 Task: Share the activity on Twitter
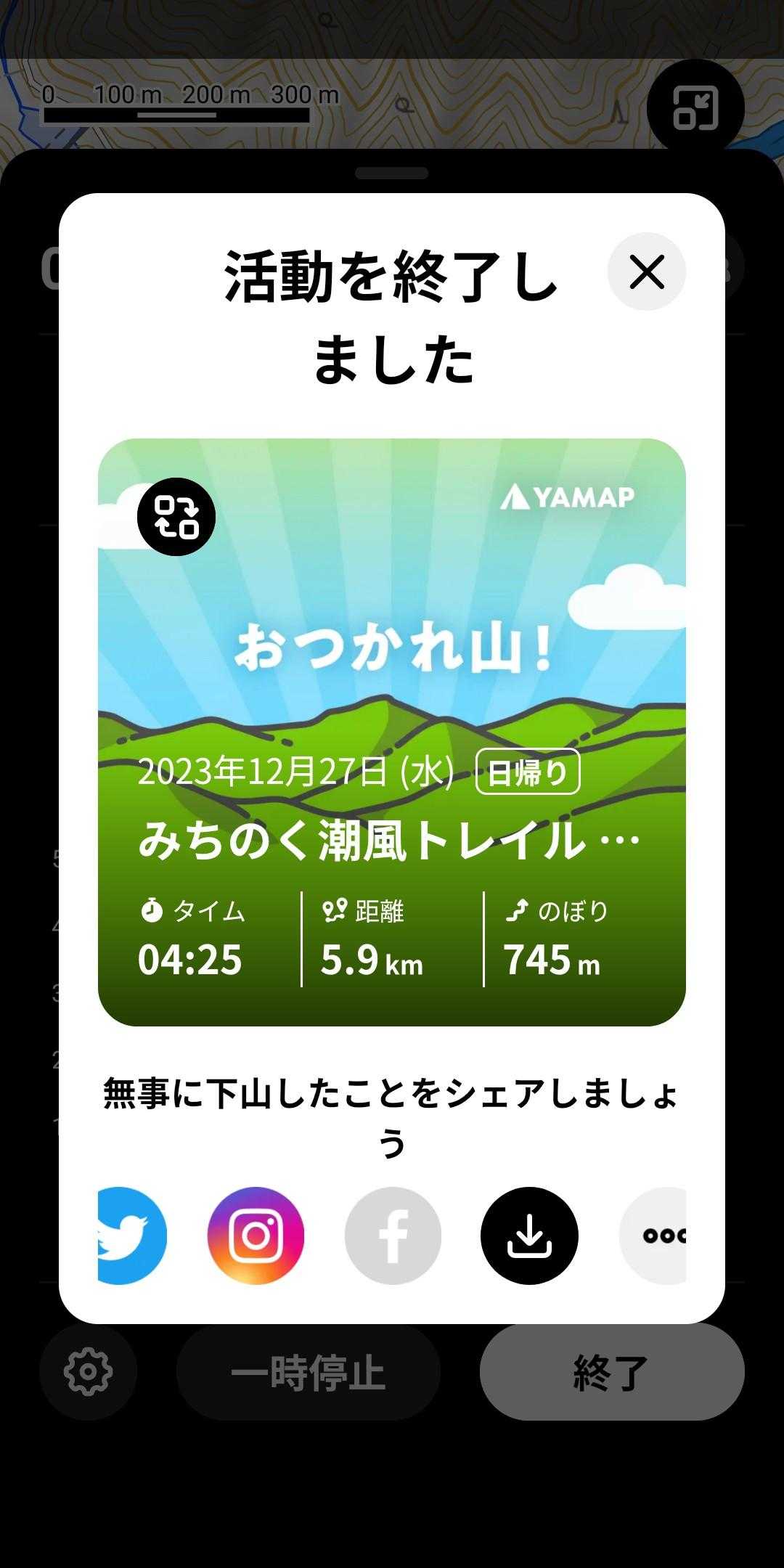131,1236
